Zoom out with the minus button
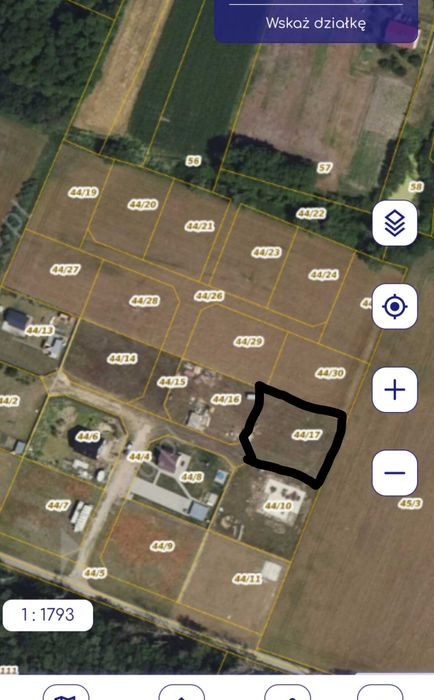 click(x=395, y=473)
